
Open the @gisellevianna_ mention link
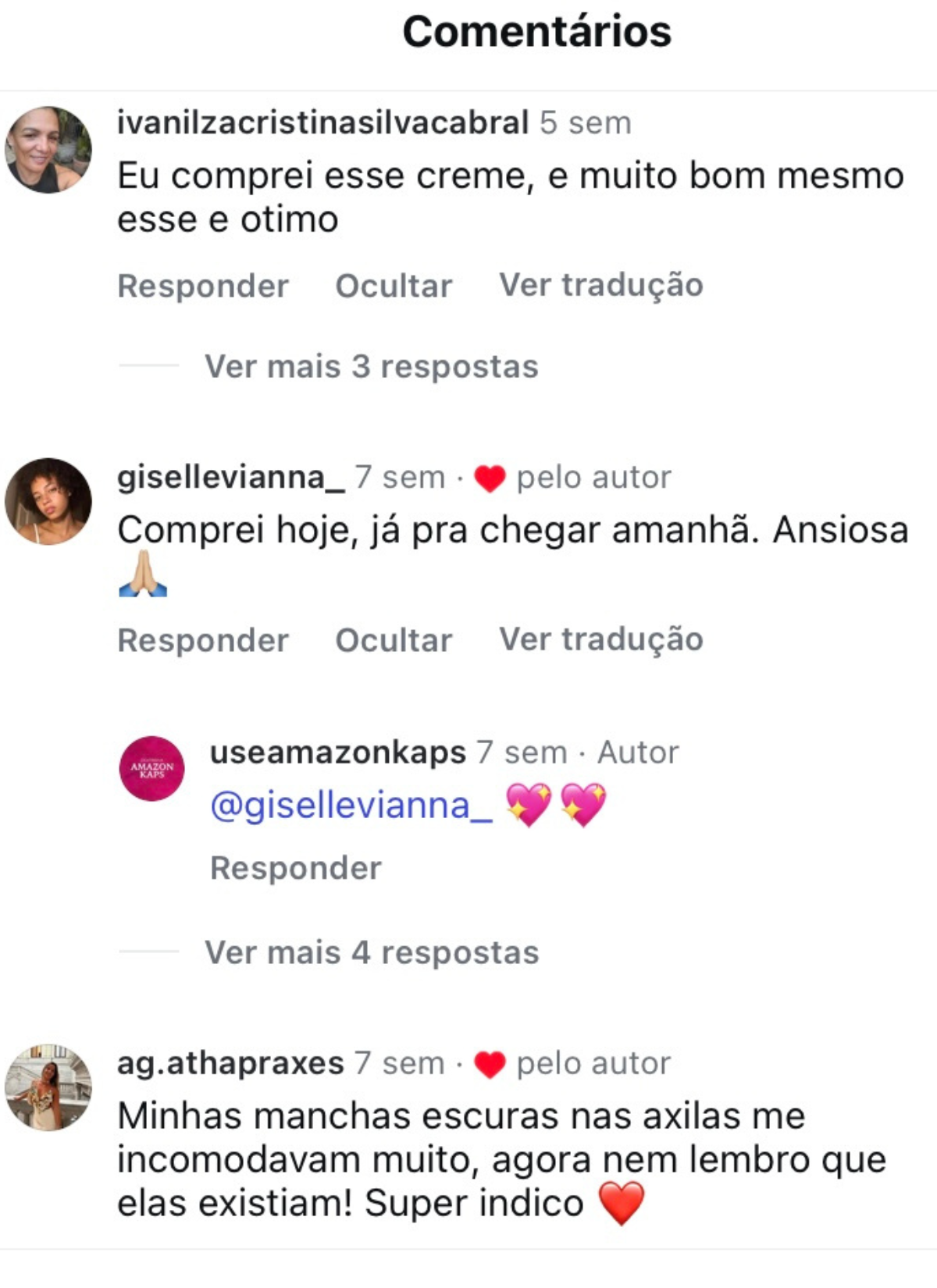coord(351,806)
